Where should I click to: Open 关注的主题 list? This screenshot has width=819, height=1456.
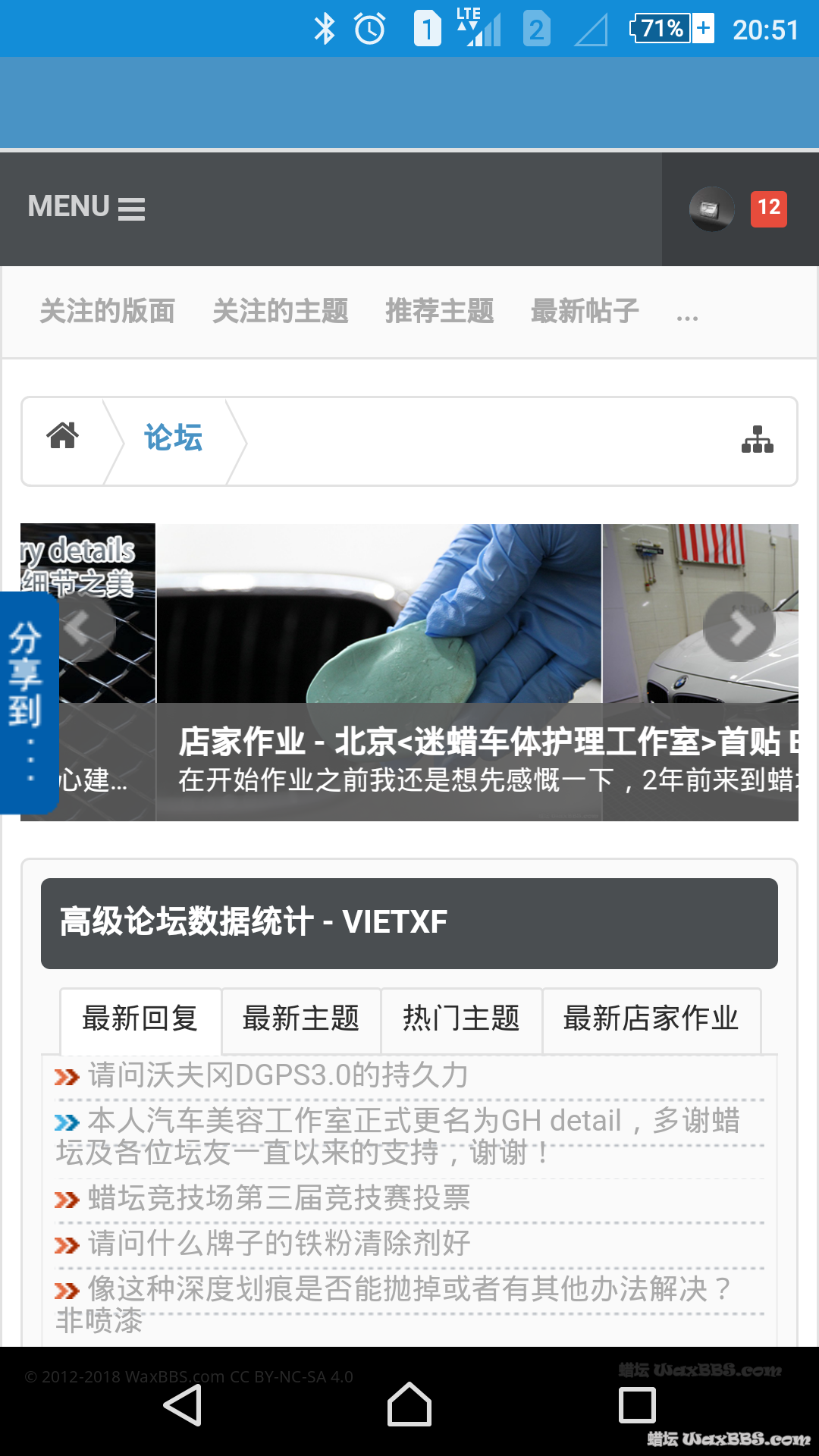coord(281,312)
